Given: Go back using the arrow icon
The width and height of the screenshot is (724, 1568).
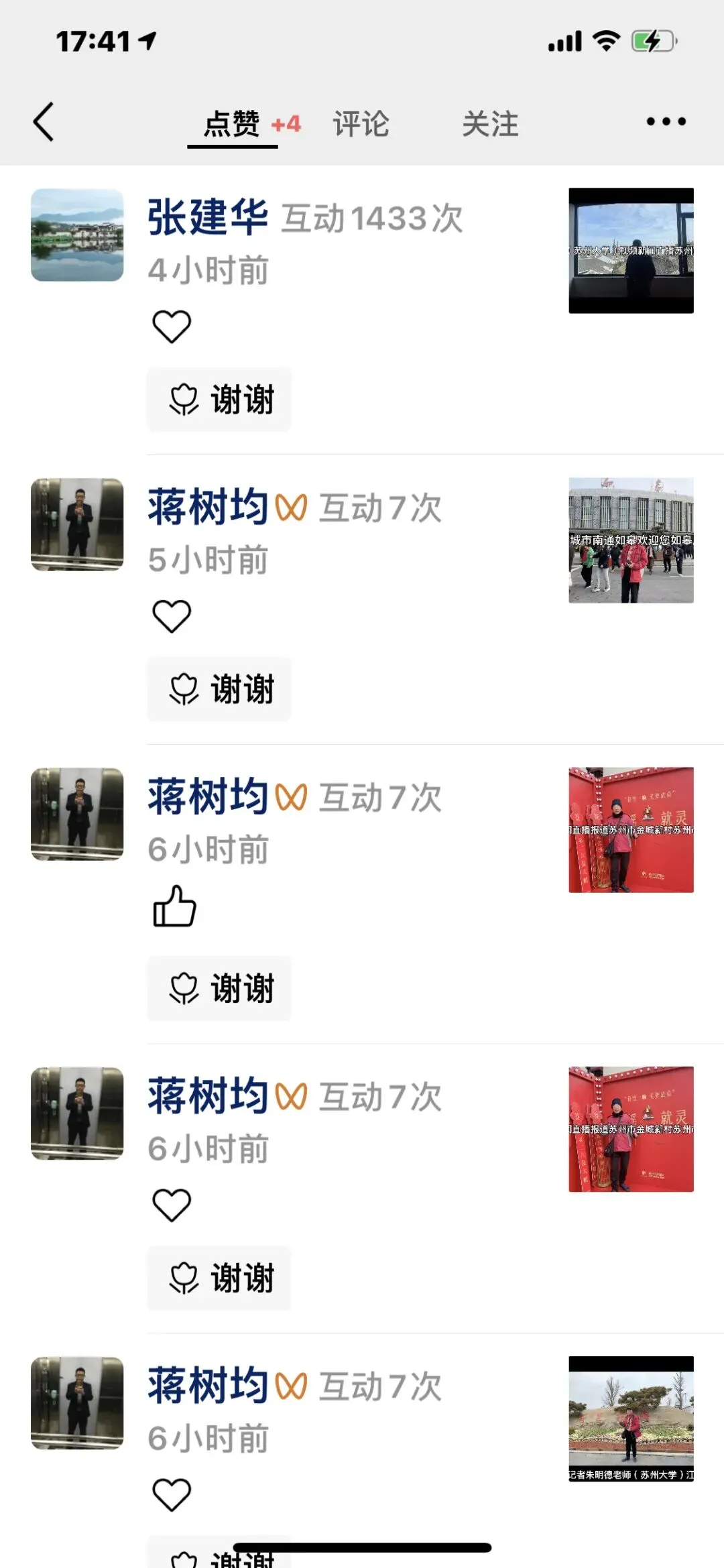Looking at the screenshot, I should 44,122.
